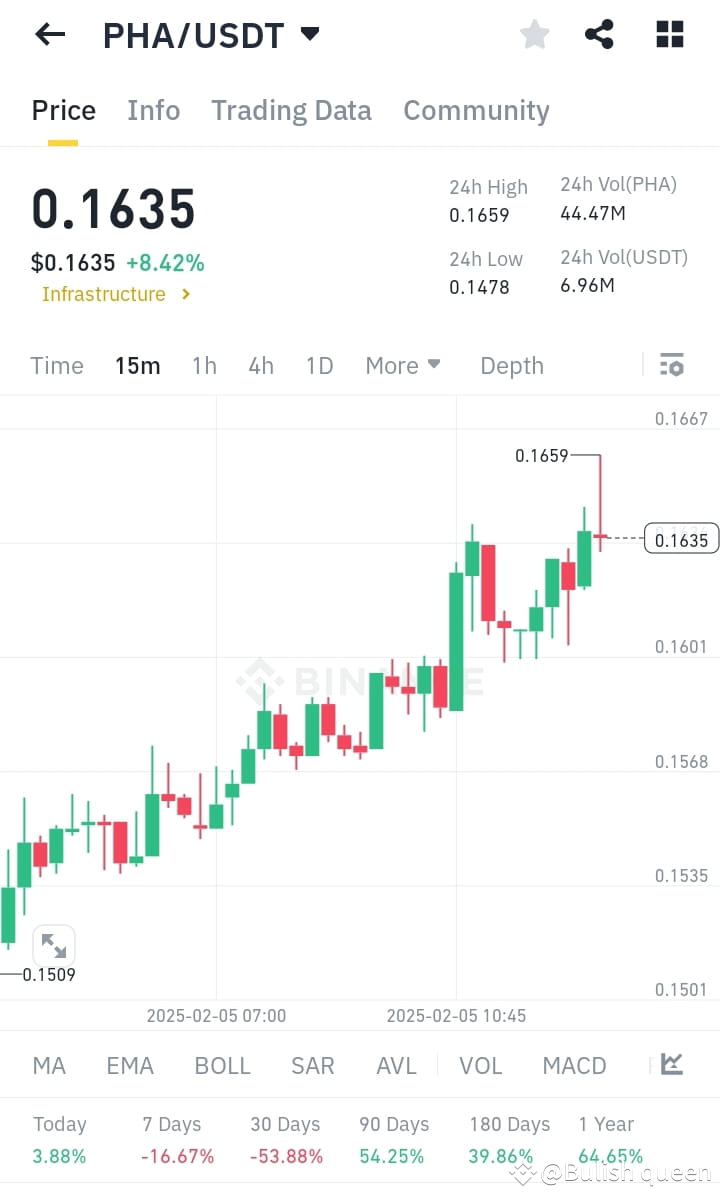
Task: Favorite PHA/USDT using the star icon
Action: point(534,34)
